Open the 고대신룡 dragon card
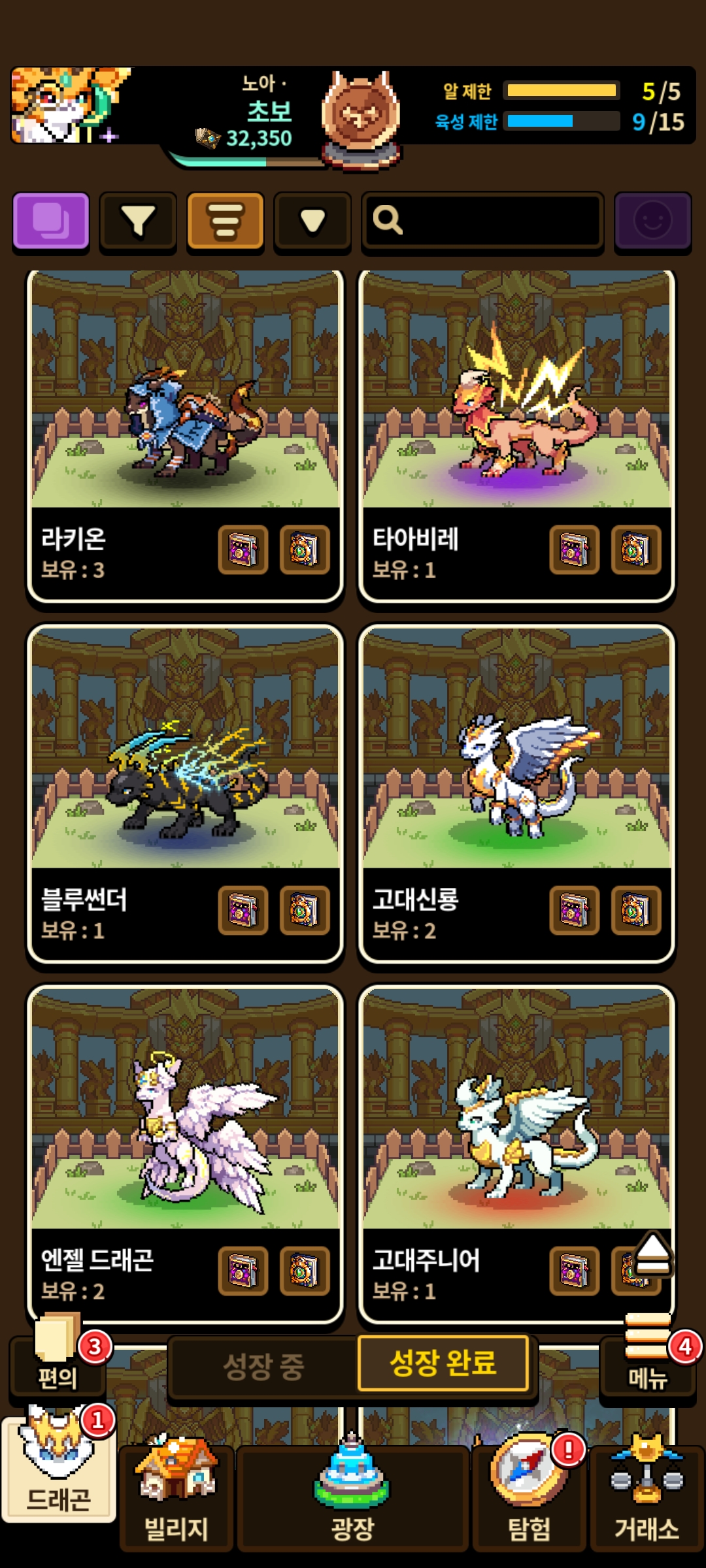The image size is (706, 1568). [516, 794]
